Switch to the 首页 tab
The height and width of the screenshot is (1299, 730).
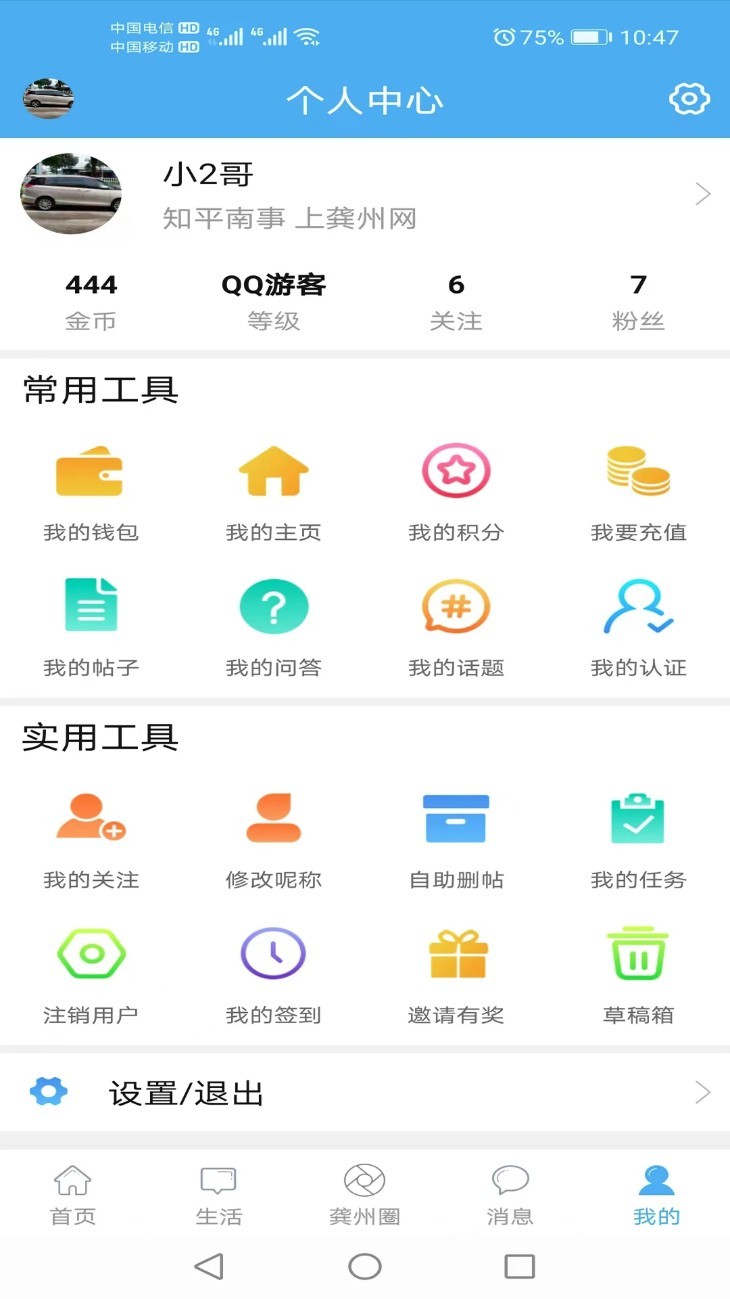pyautogui.click(x=72, y=1196)
